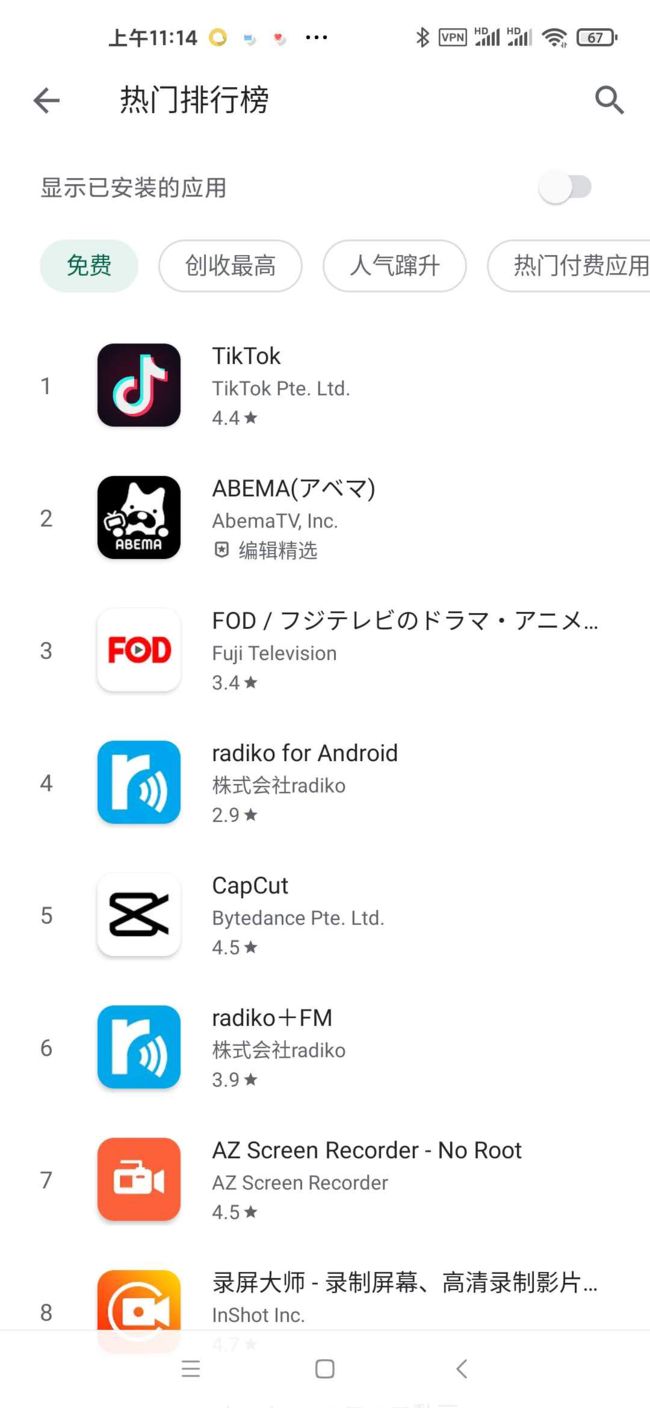Image resolution: width=650 pixels, height=1408 pixels.
Task: Switch to the 创收最高 chip
Action: click(230, 266)
